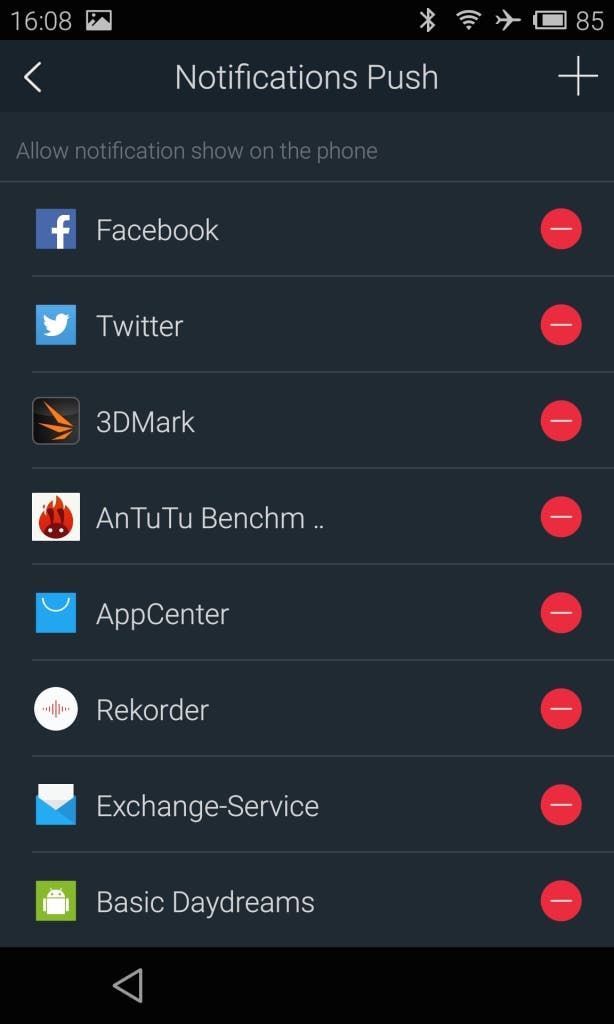Remove 3DMark from notification push
The height and width of the screenshot is (1024, 614).
[x=560, y=421]
